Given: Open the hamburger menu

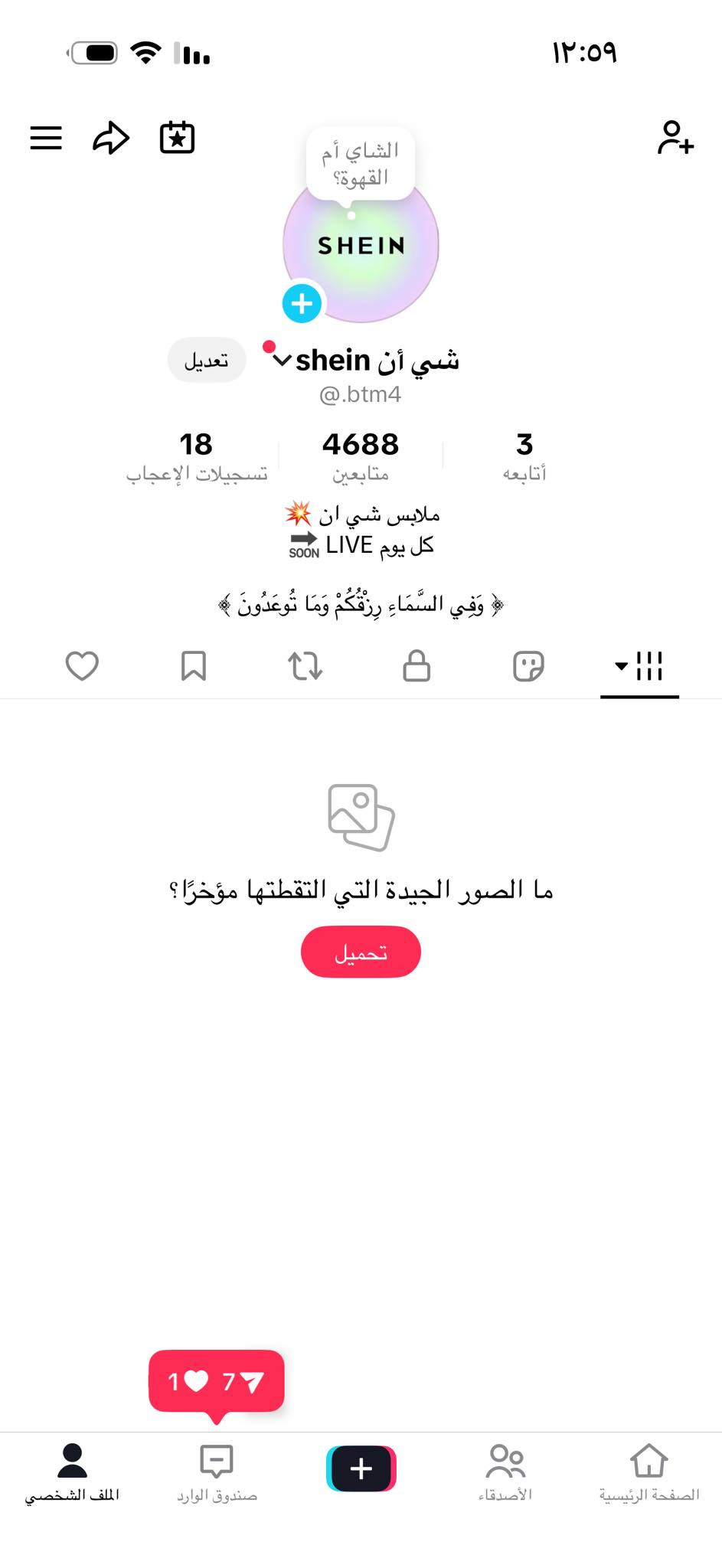Looking at the screenshot, I should pyautogui.click(x=46, y=138).
